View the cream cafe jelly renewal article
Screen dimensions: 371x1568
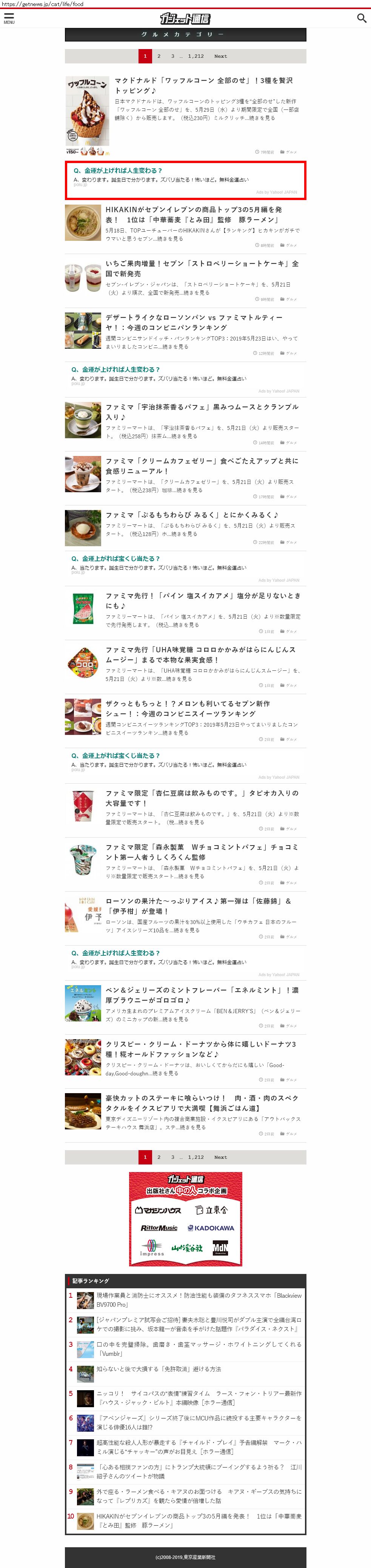click(x=201, y=466)
